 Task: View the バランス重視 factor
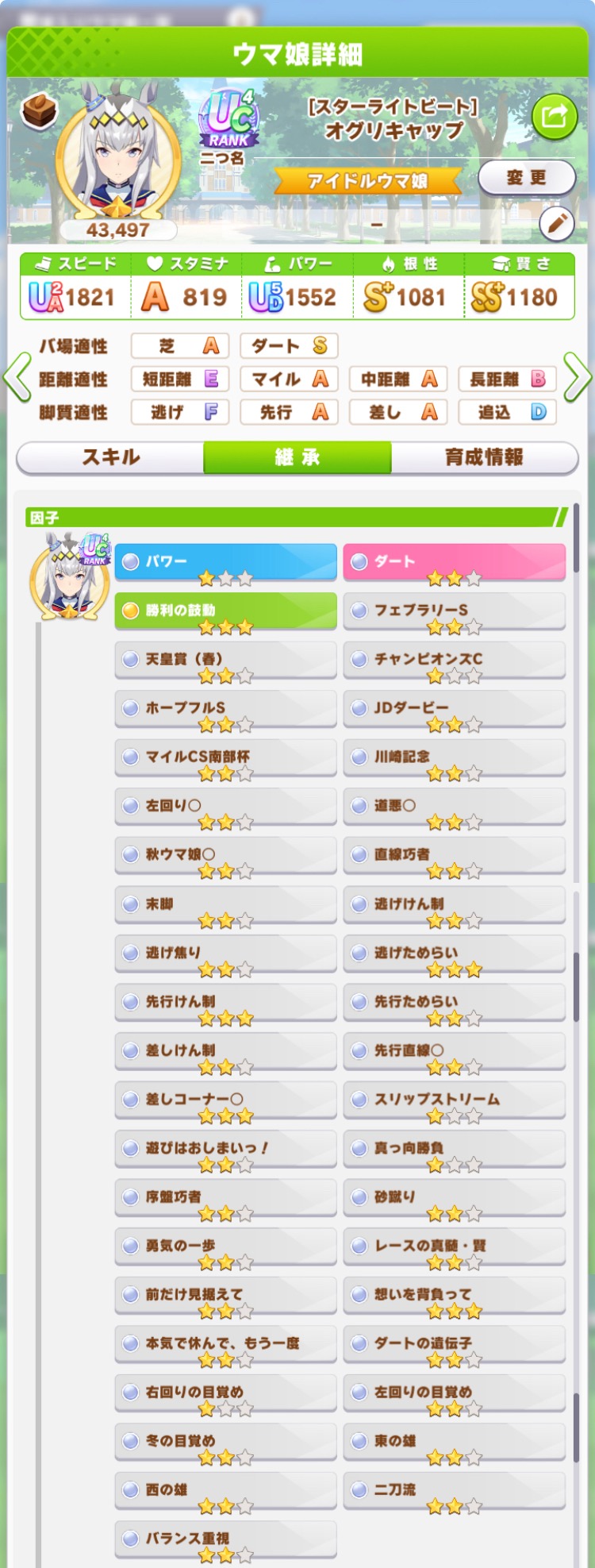225,1539
